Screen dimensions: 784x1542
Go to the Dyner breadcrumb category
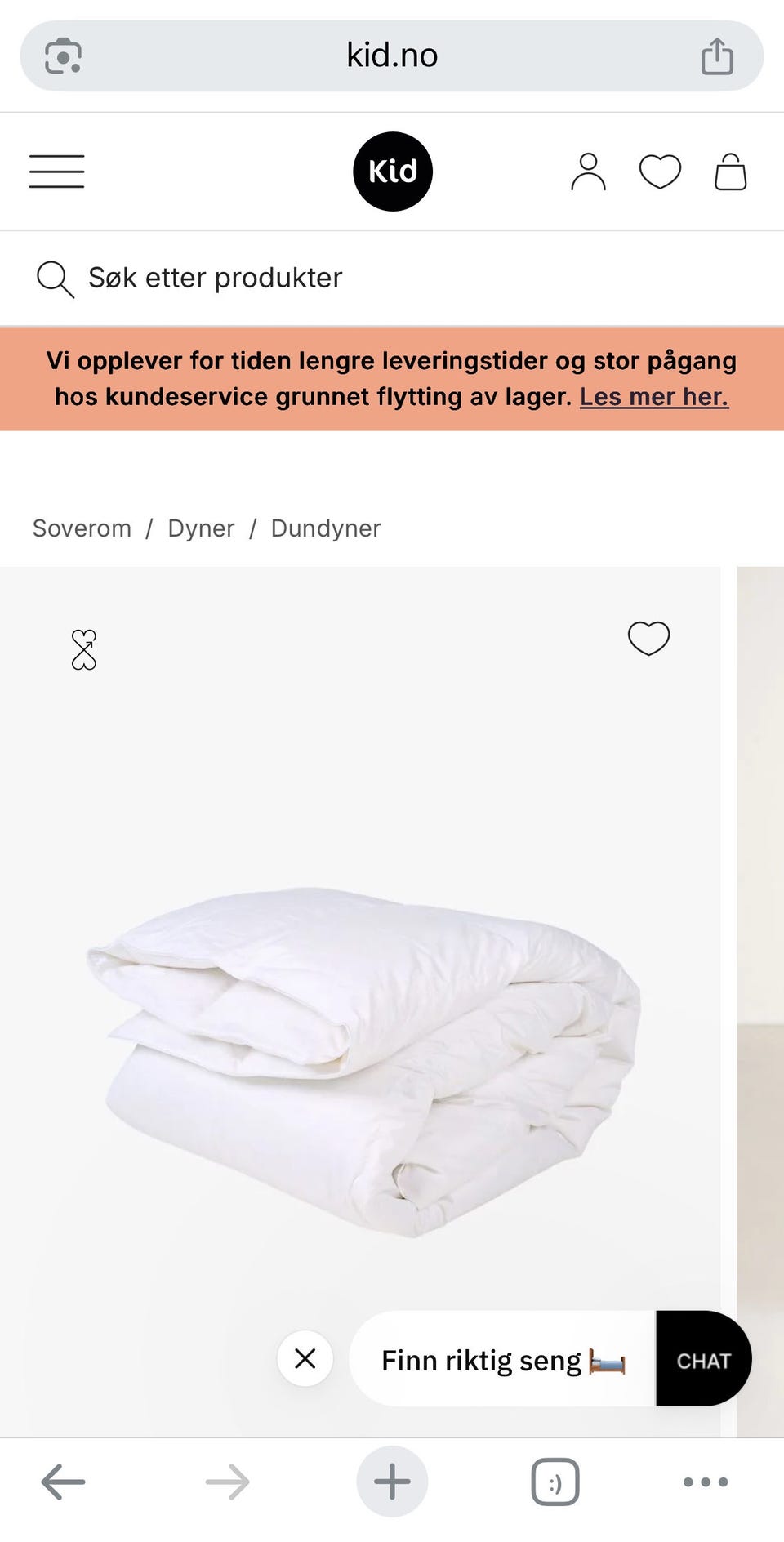[x=201, y=528]
